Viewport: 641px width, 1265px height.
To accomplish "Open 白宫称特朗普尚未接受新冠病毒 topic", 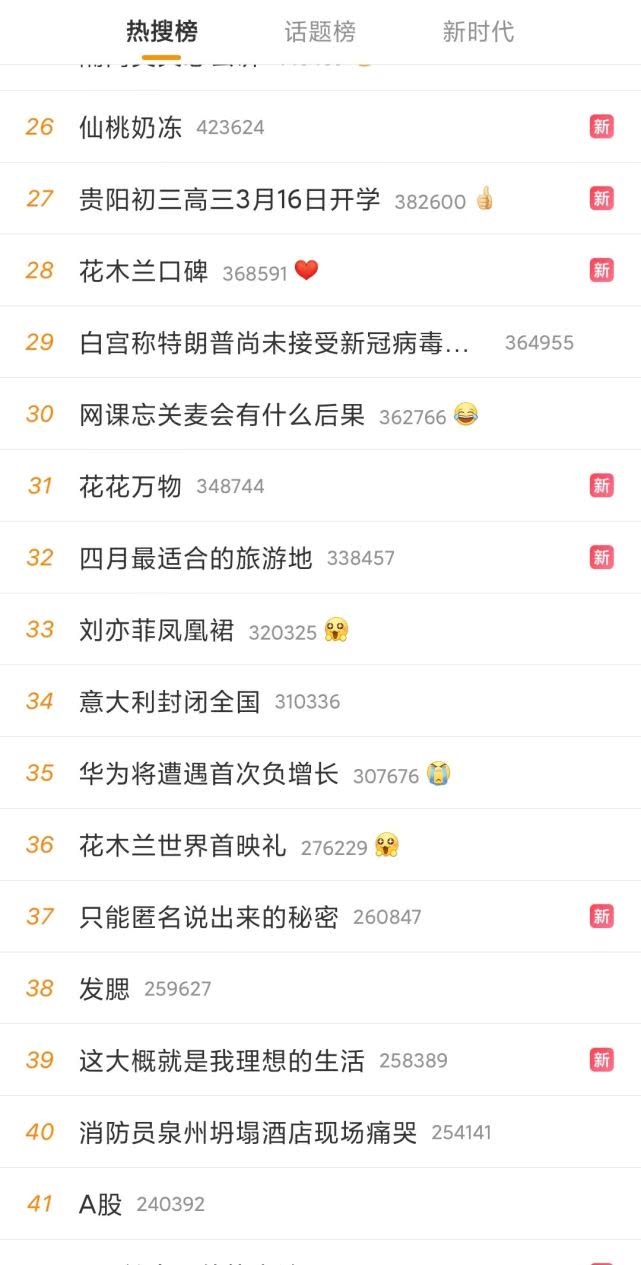I will (274, 343).
